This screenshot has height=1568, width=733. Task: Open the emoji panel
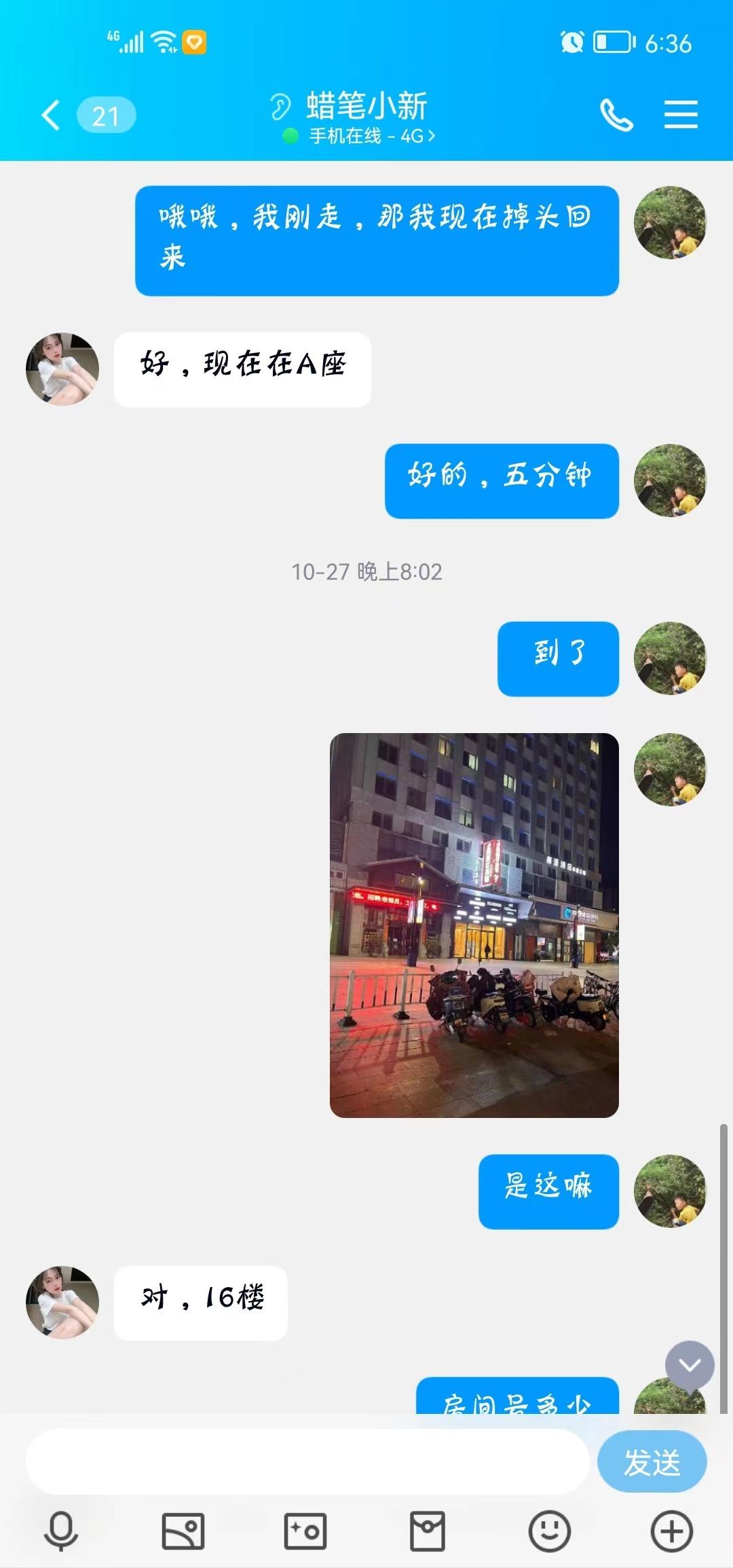pyautogui.click(x=549, y=1531)
